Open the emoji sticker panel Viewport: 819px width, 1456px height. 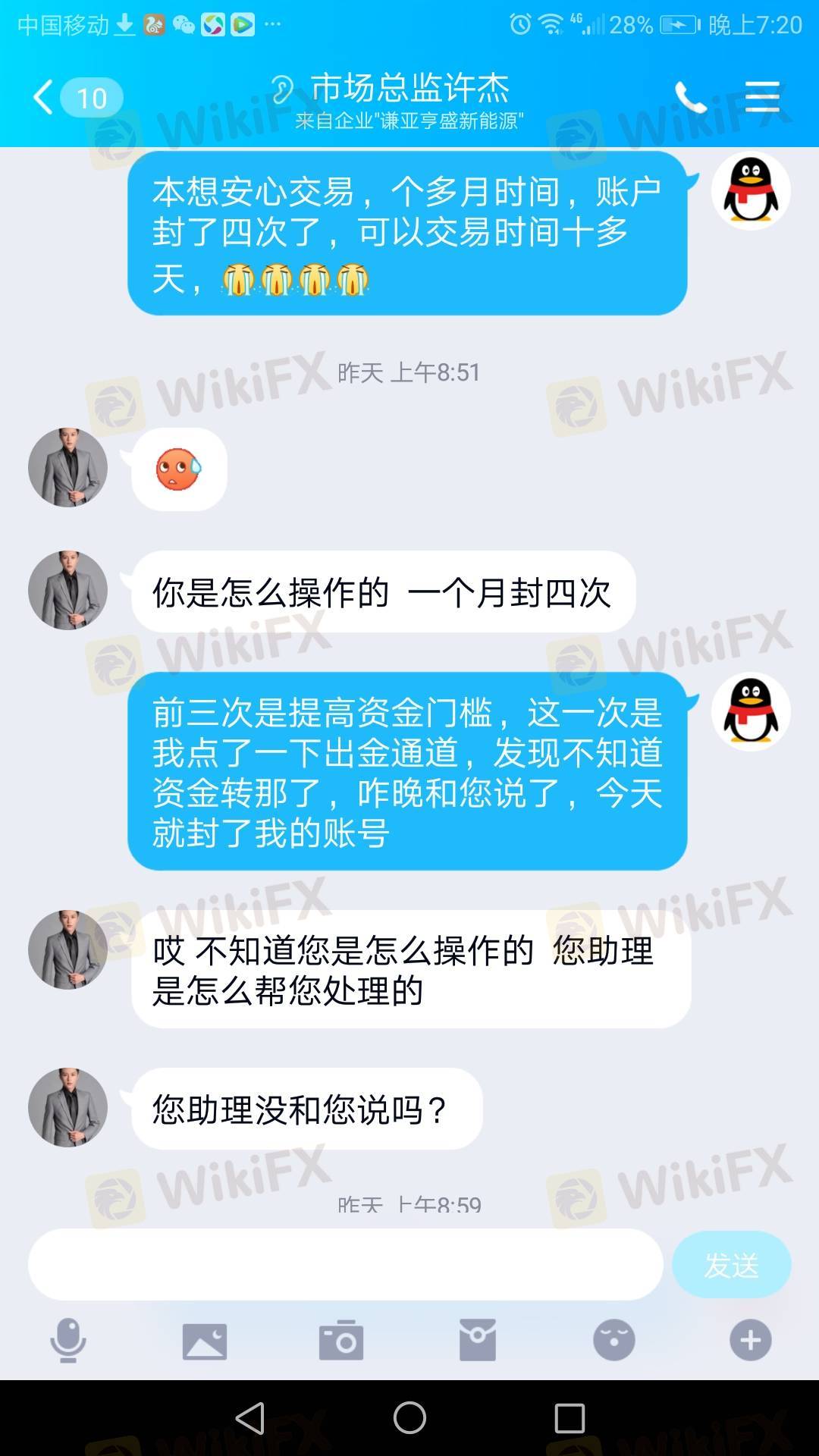pos(613,1340)
